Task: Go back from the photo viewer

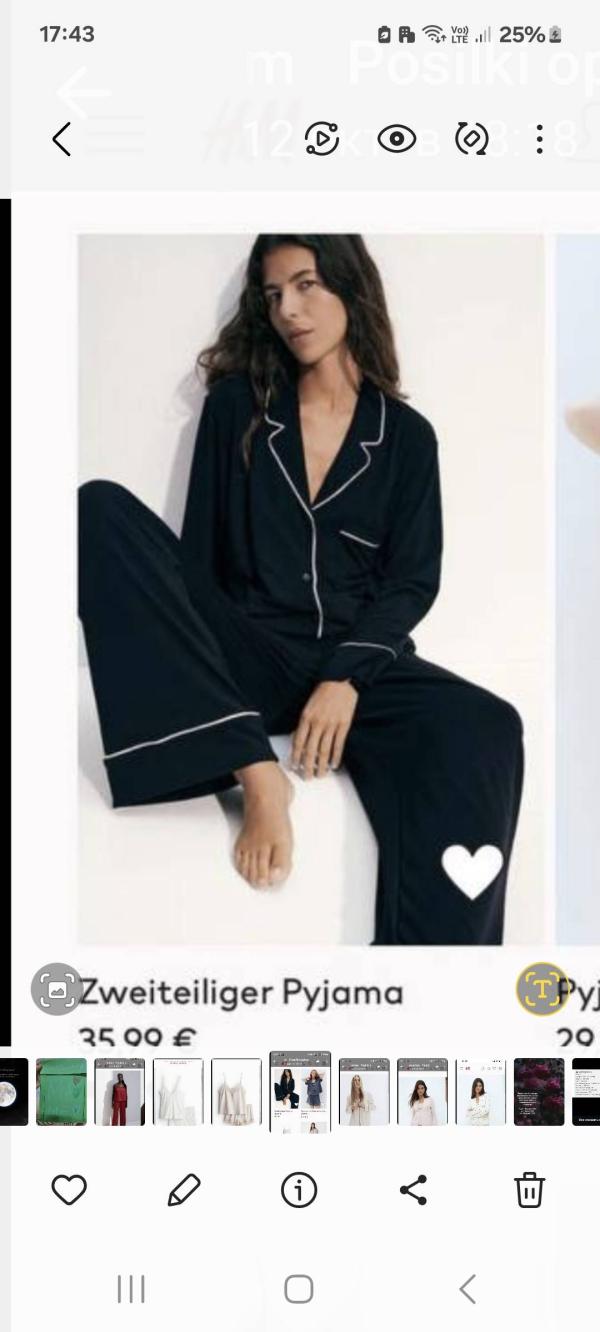Action: coord(62,139)
